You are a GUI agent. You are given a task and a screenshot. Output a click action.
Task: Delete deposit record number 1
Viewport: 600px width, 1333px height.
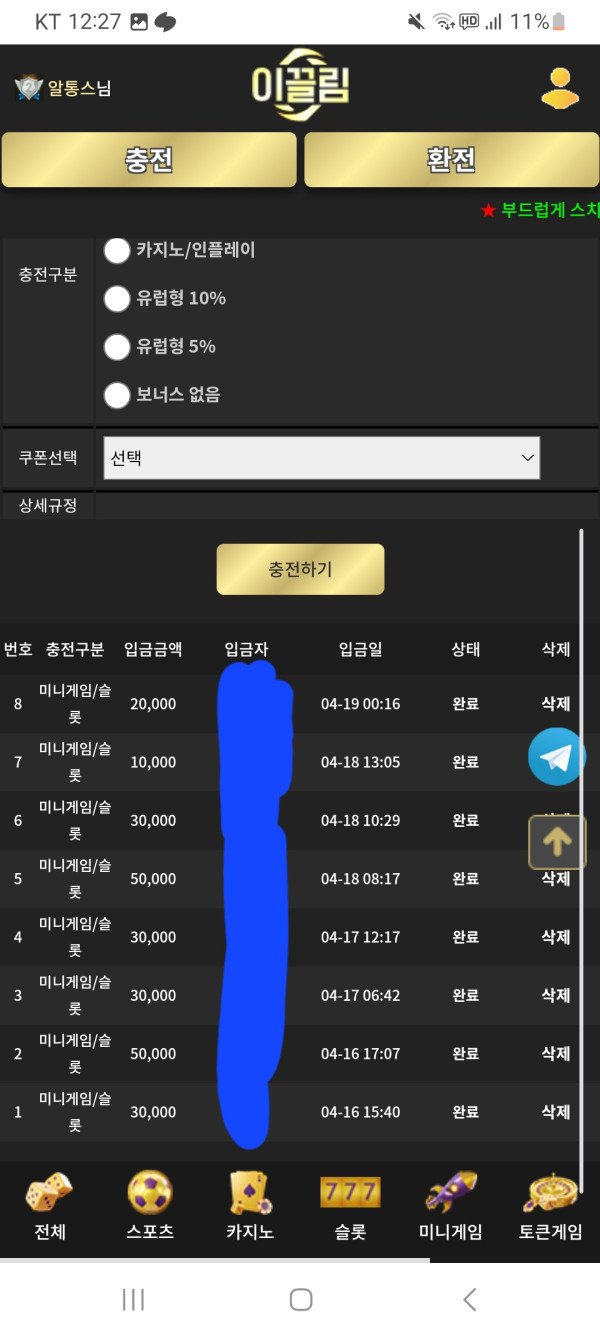click(x=555, y=1112)
